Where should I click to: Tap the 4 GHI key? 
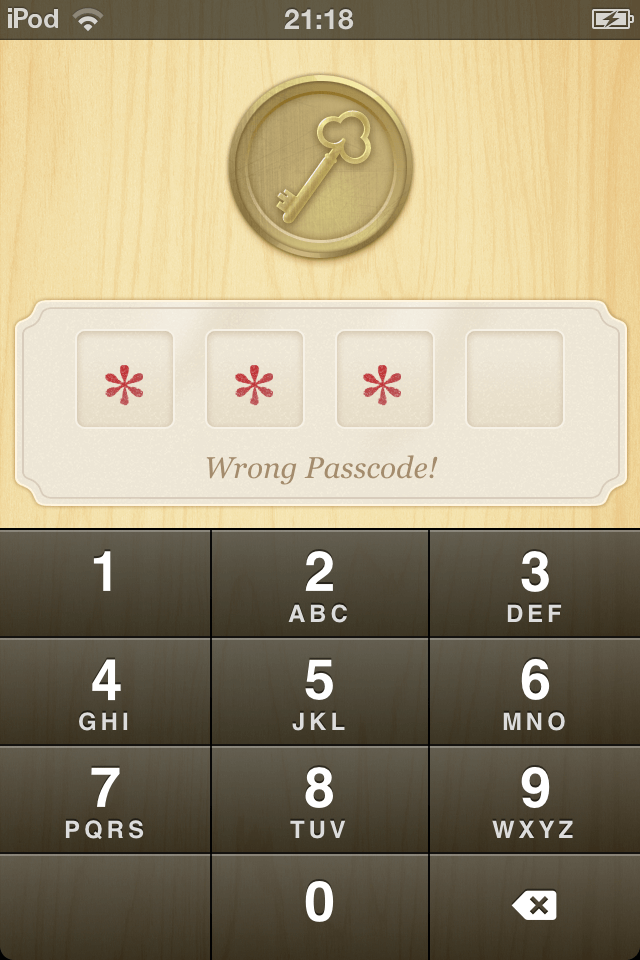tap(105, 691)
